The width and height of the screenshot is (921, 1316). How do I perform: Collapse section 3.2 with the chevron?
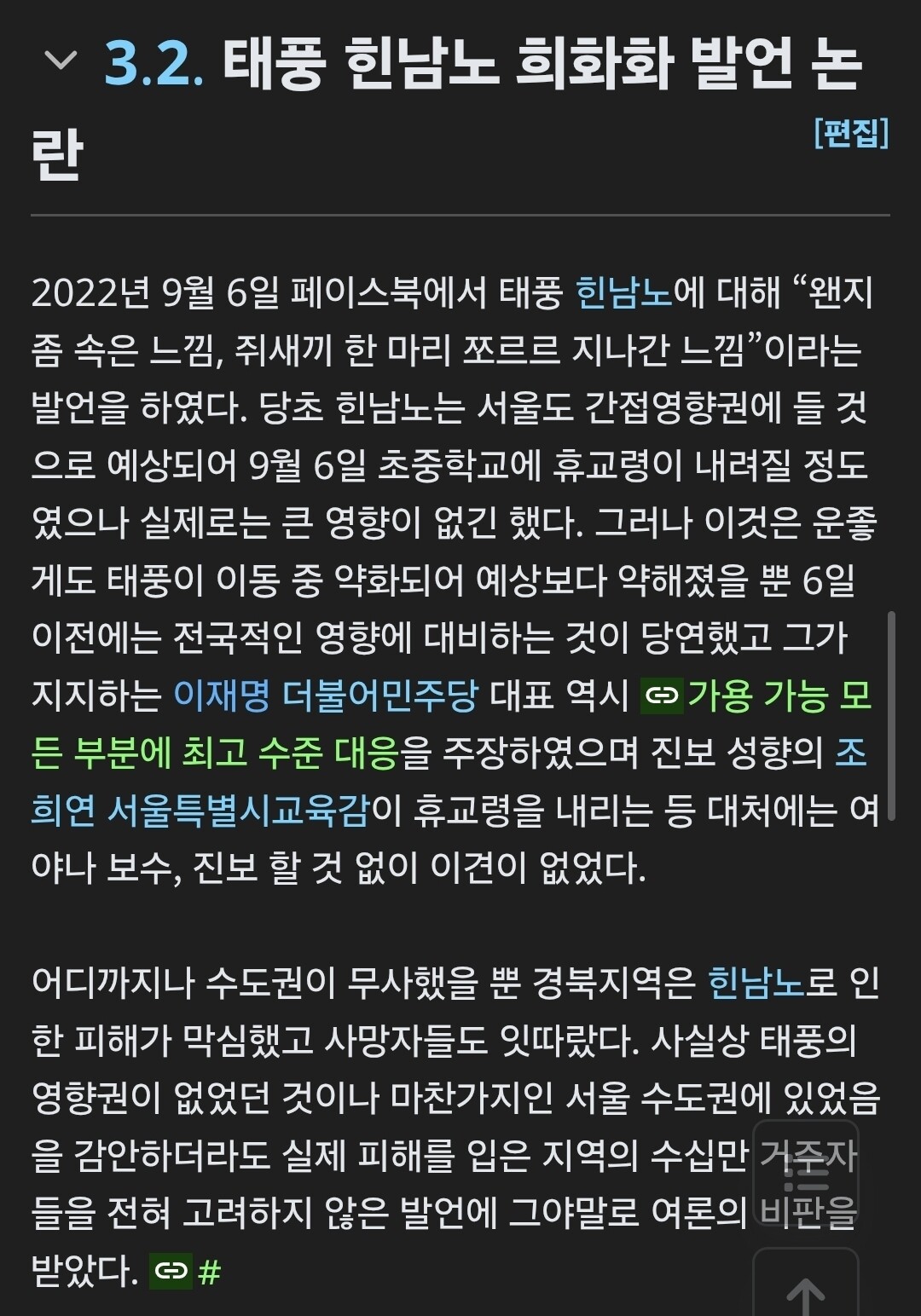tap(60, 61)
